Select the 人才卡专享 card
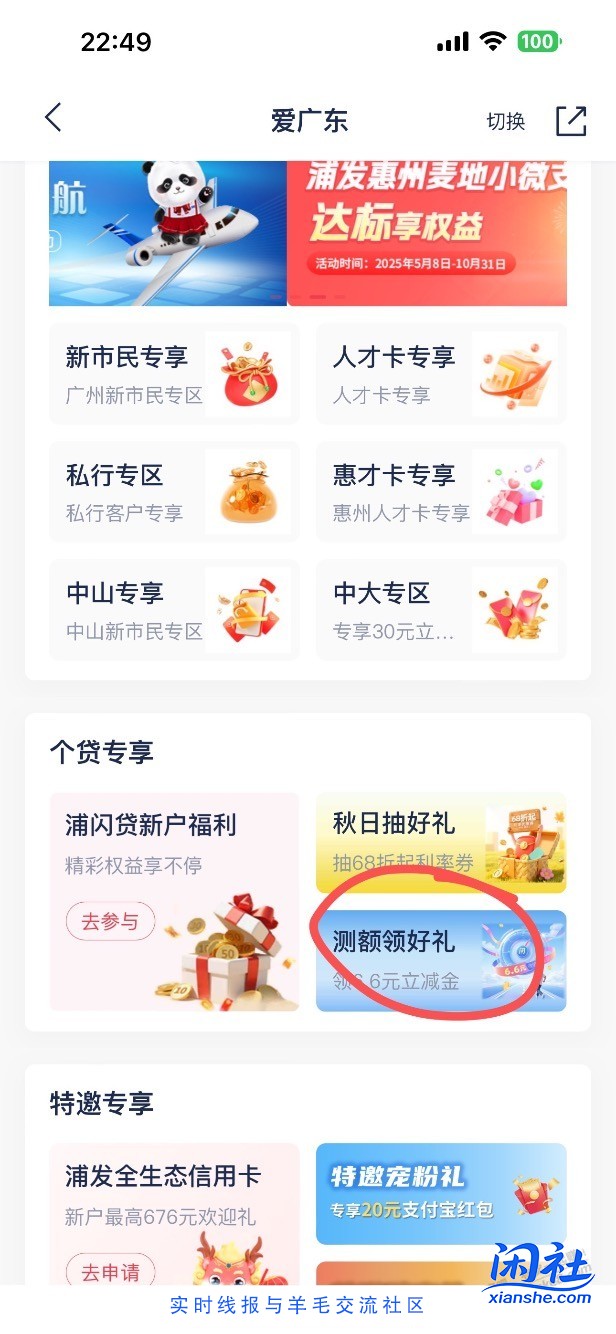 (441, 373)
